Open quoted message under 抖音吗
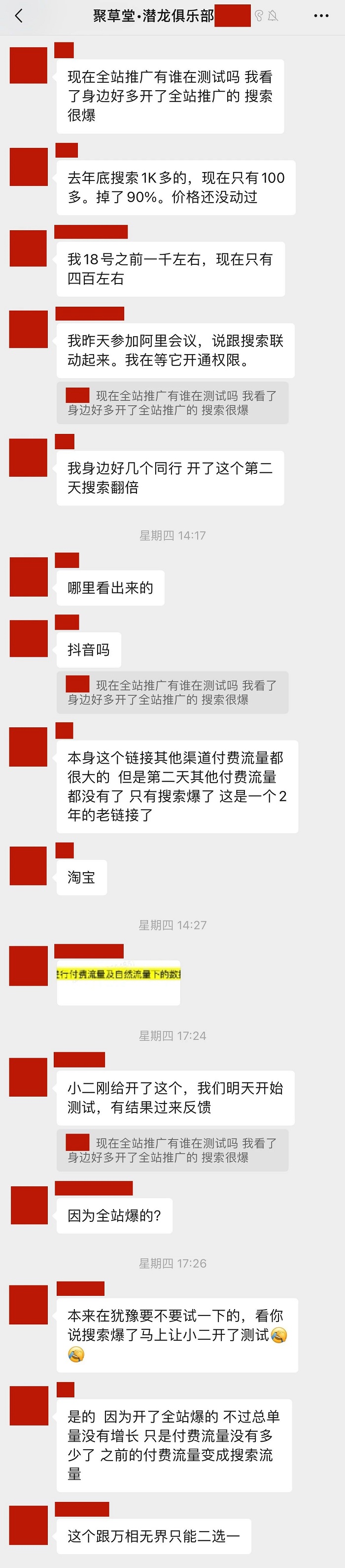 coord(172,693)
